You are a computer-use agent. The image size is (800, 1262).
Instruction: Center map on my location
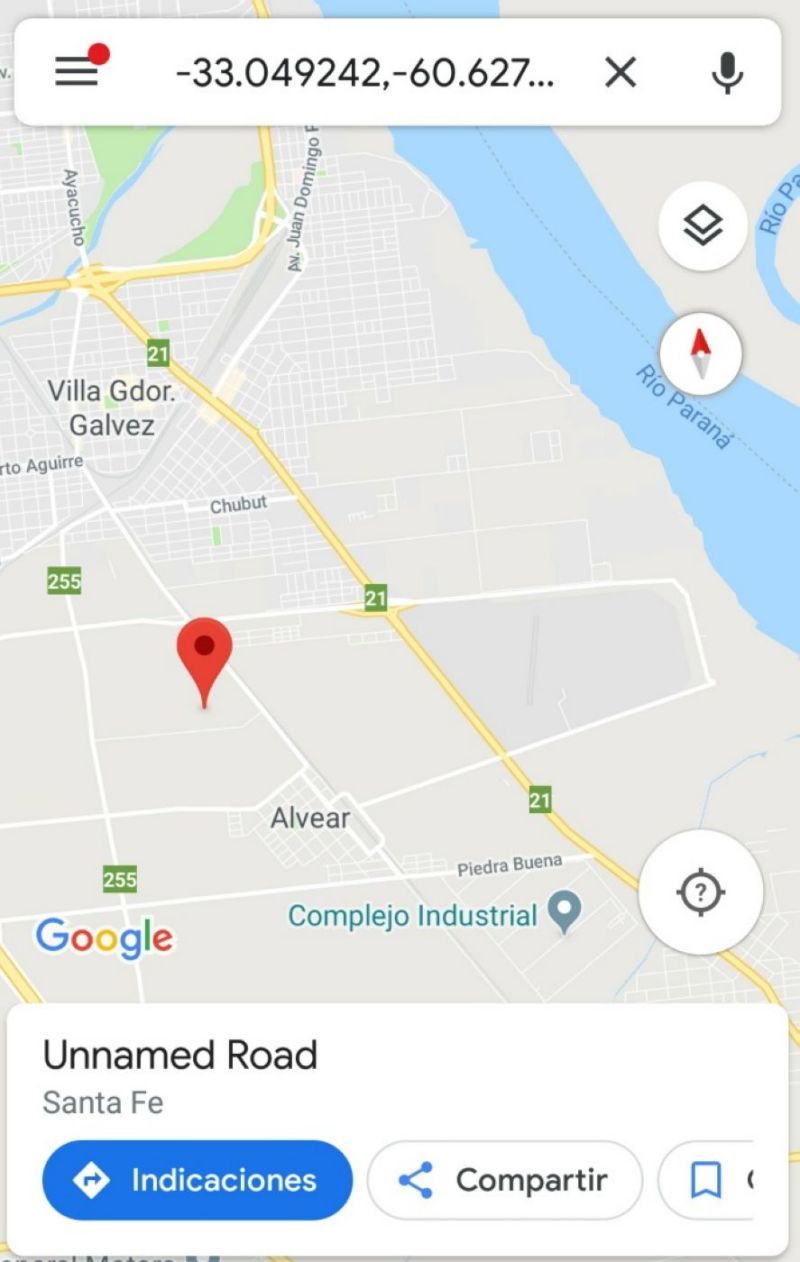point(700,891)
